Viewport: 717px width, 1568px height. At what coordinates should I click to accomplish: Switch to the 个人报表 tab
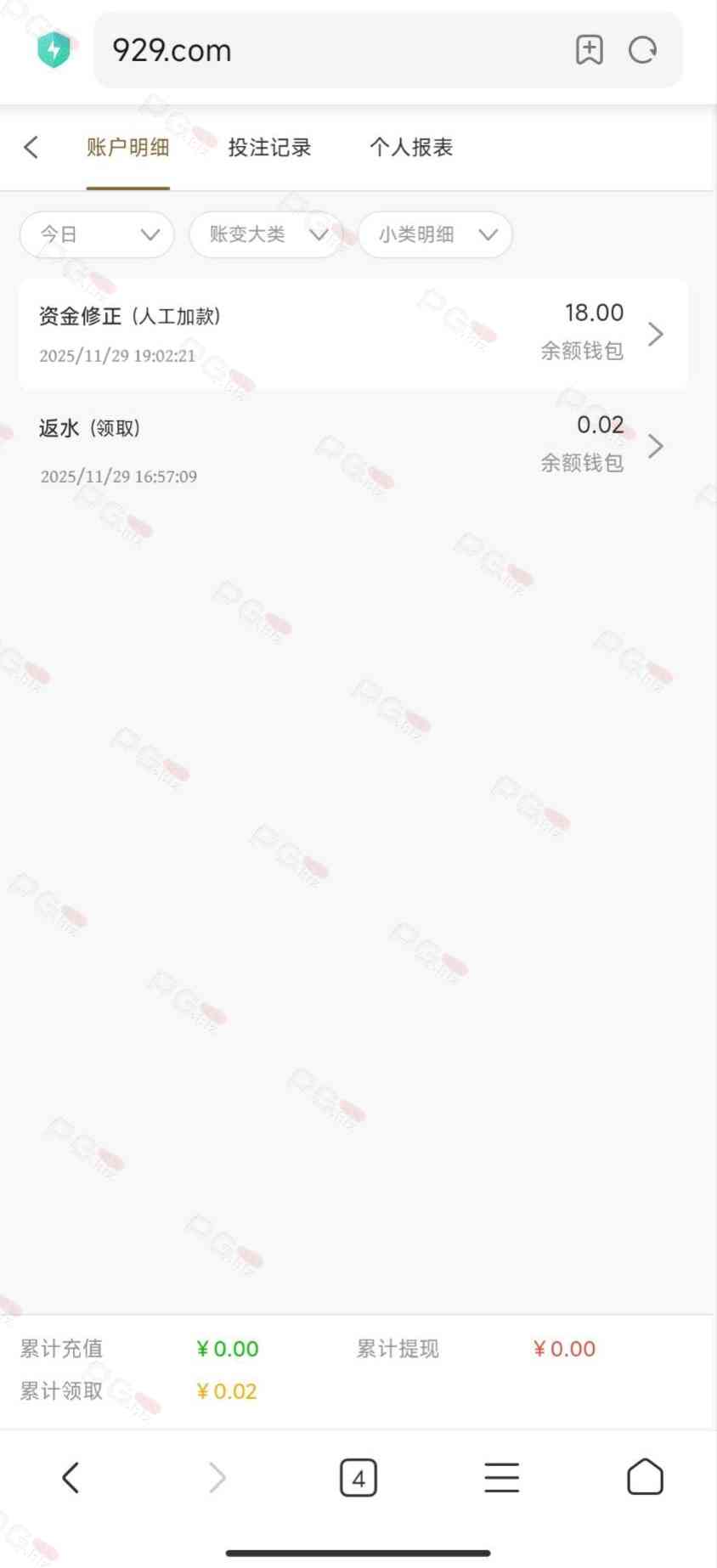coord(411,148)
